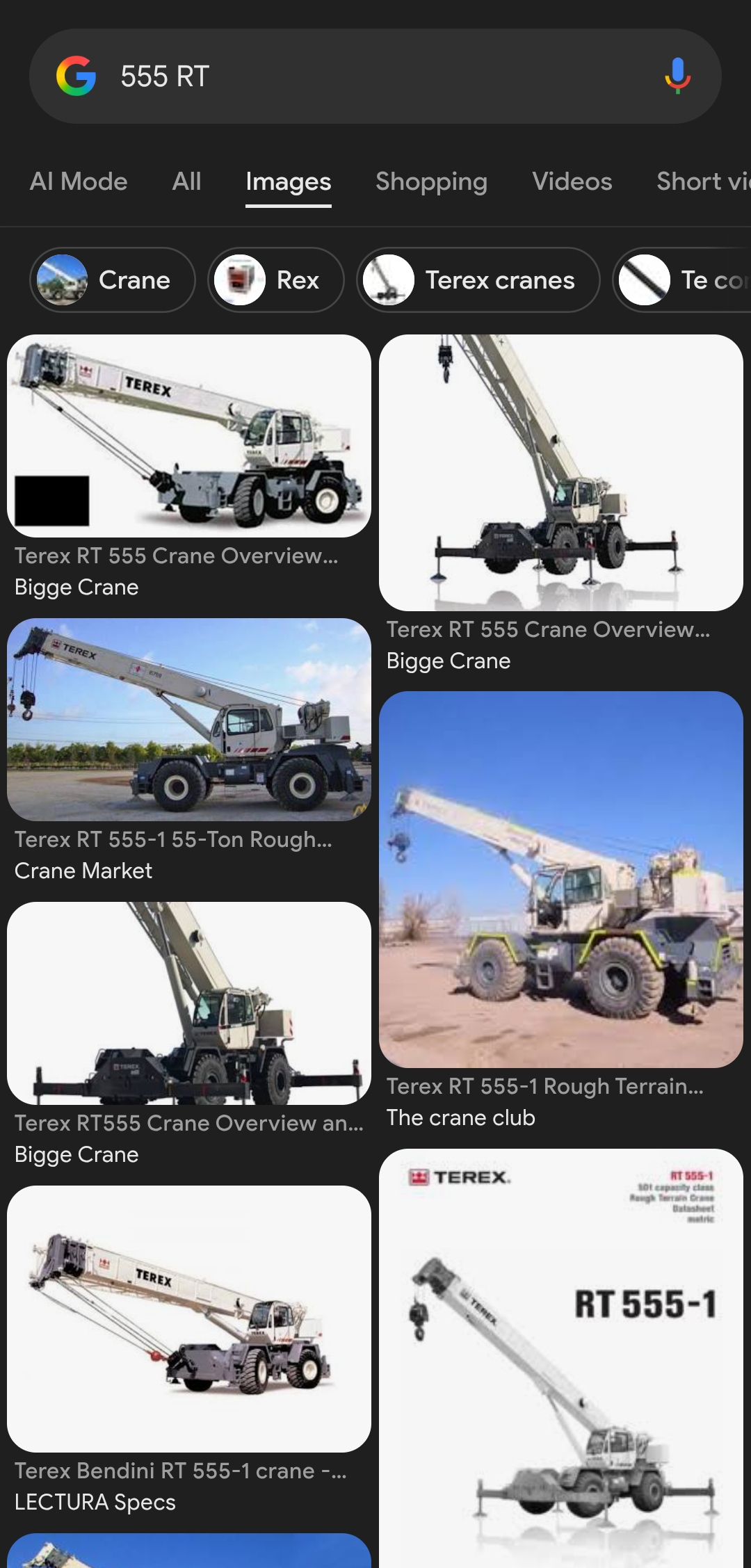
Task: Select the Terex cranes filter chip
Action: click(x=478, y=280)
